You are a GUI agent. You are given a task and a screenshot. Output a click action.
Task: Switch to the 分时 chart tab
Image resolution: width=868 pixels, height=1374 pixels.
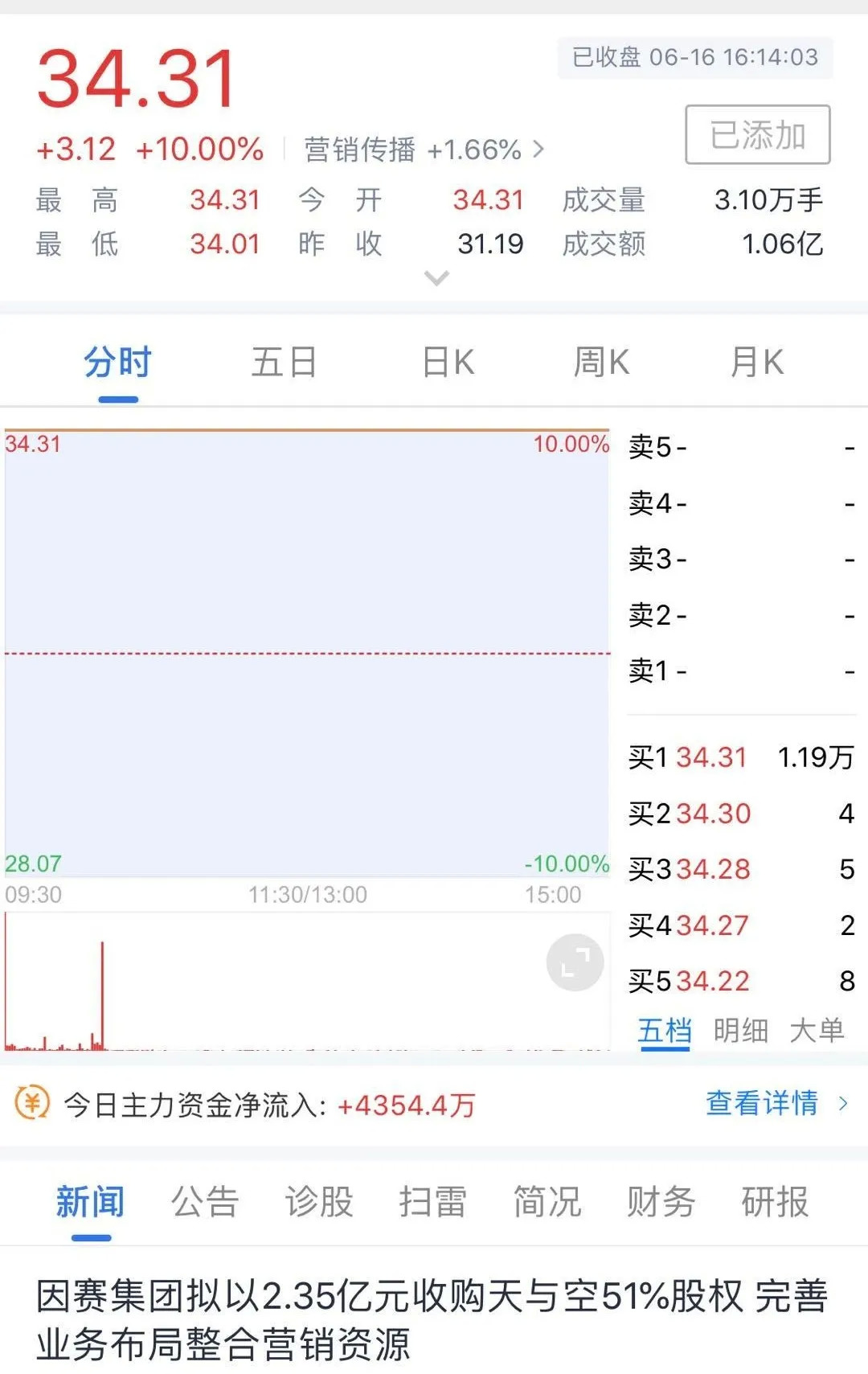pyautogui.click(x=117, y=363)
